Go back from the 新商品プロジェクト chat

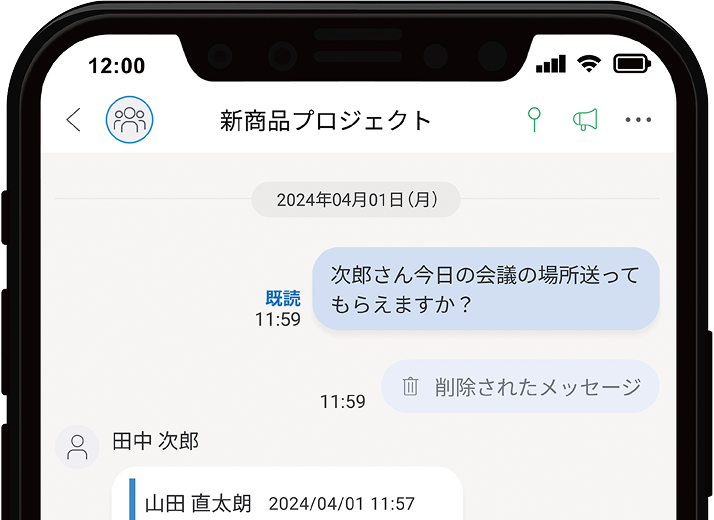point(73,121)
